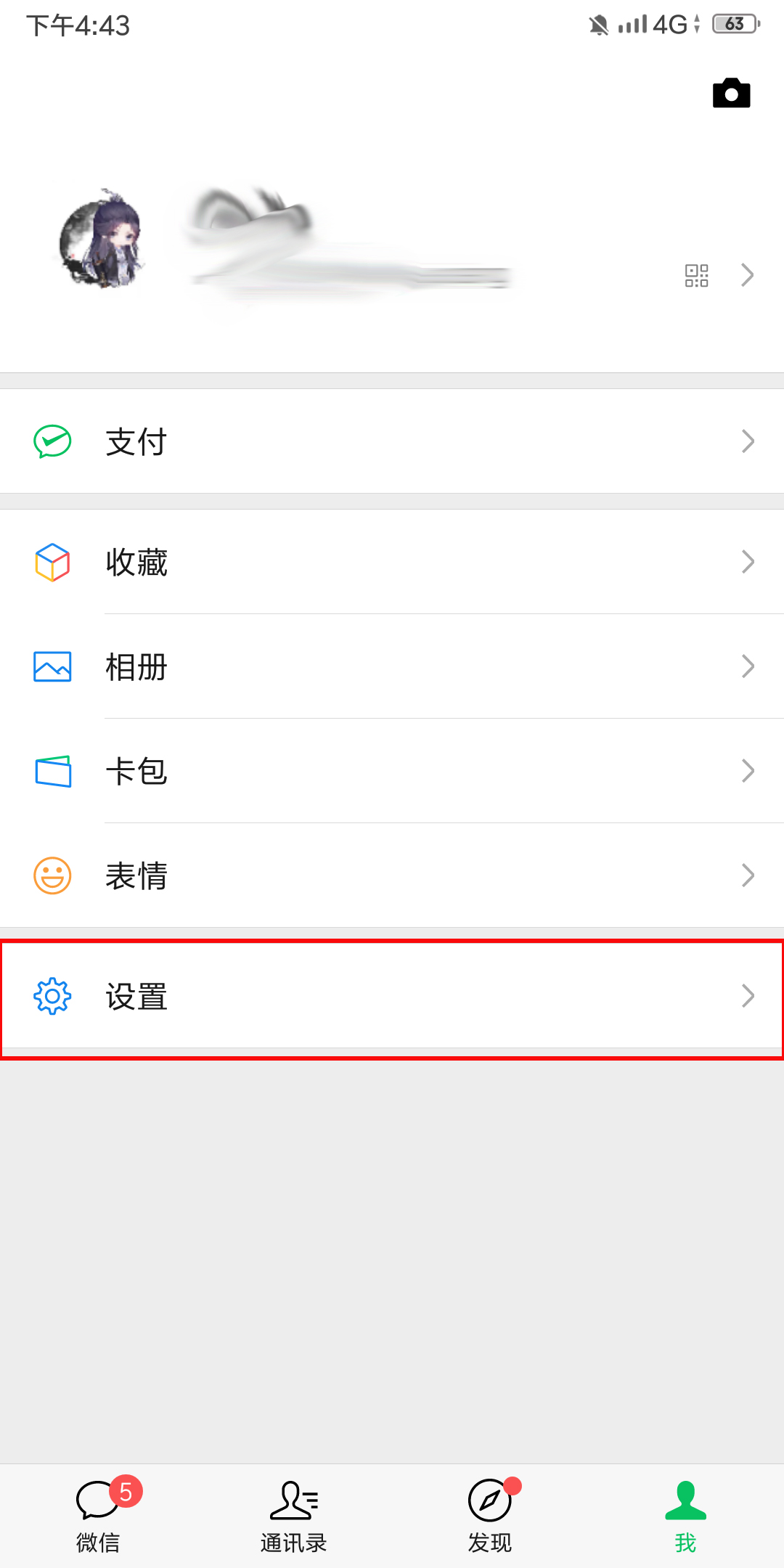Click the blue 设置 gear icon
This screenshot has width=784, height=1568.
[51, 997]
